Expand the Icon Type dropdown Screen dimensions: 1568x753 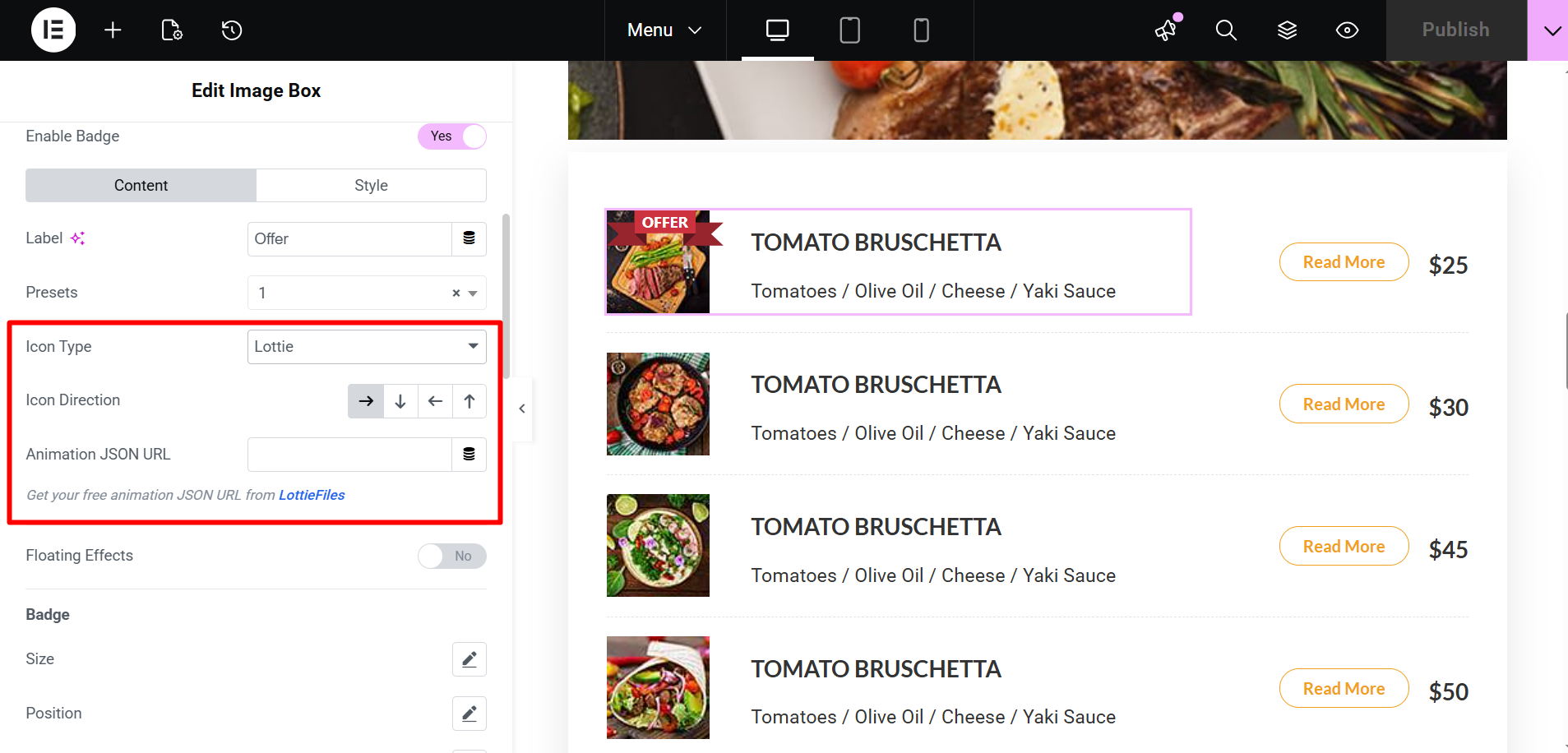[367, 347]
